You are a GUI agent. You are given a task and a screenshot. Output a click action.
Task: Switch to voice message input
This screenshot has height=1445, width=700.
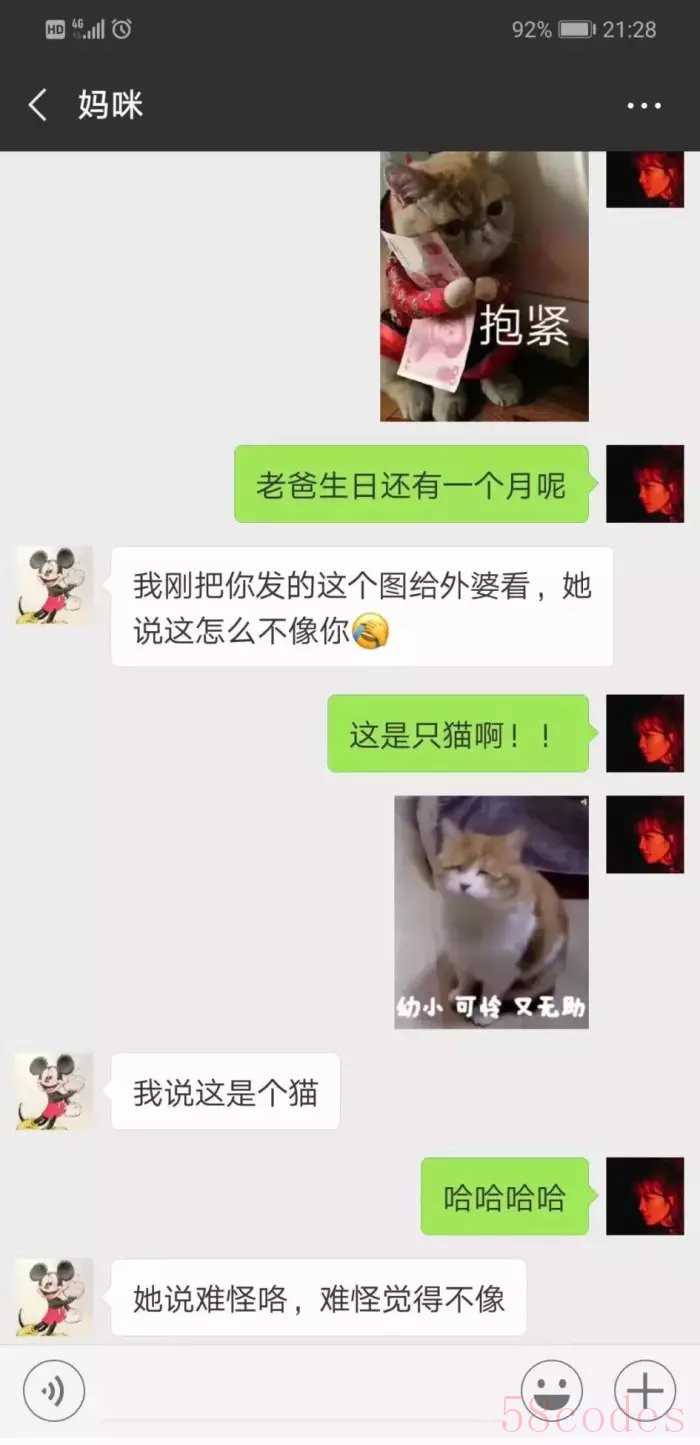point(54,1390)
